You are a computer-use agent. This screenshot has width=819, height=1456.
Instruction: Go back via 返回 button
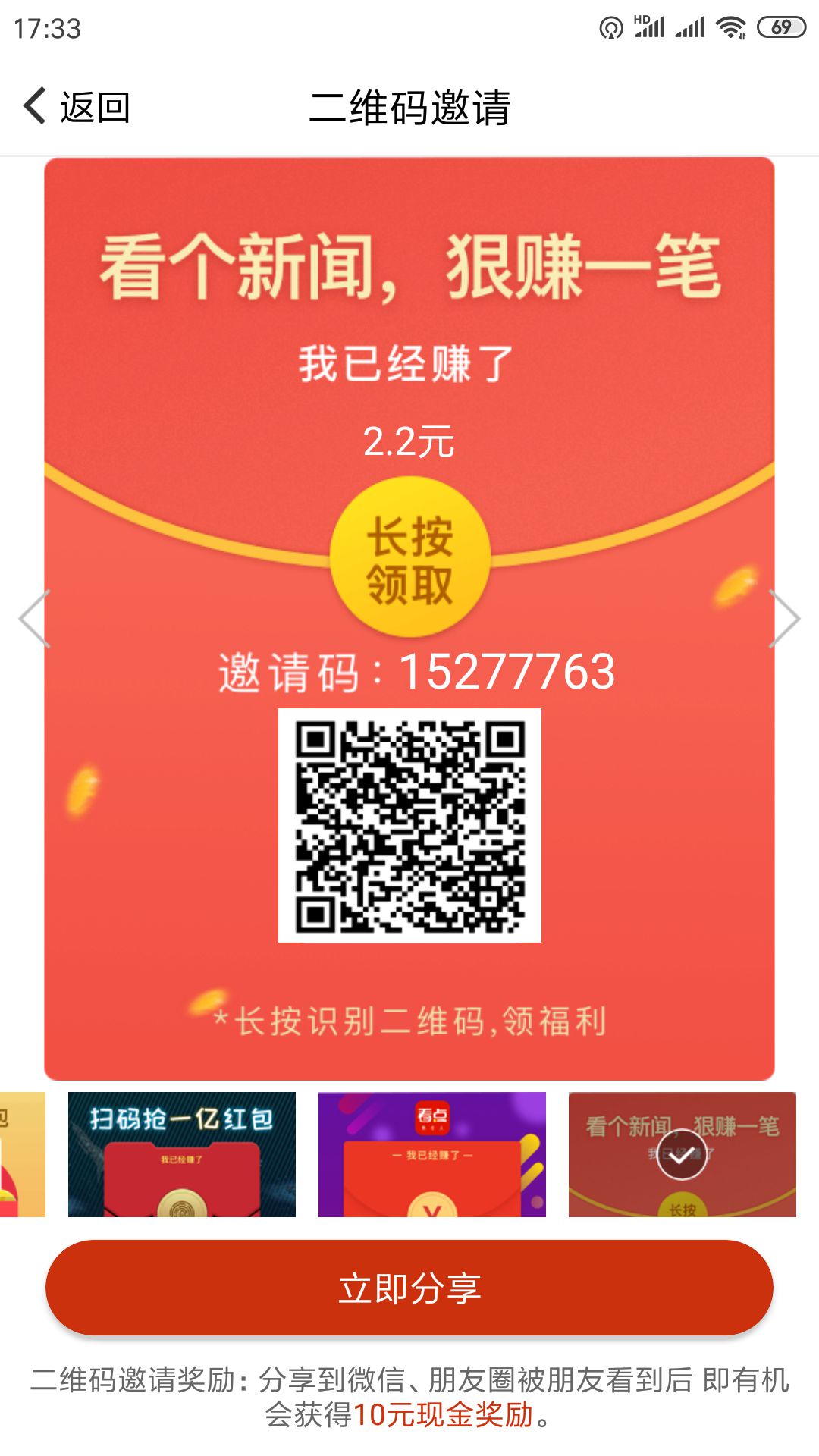[x=77, y=107]
